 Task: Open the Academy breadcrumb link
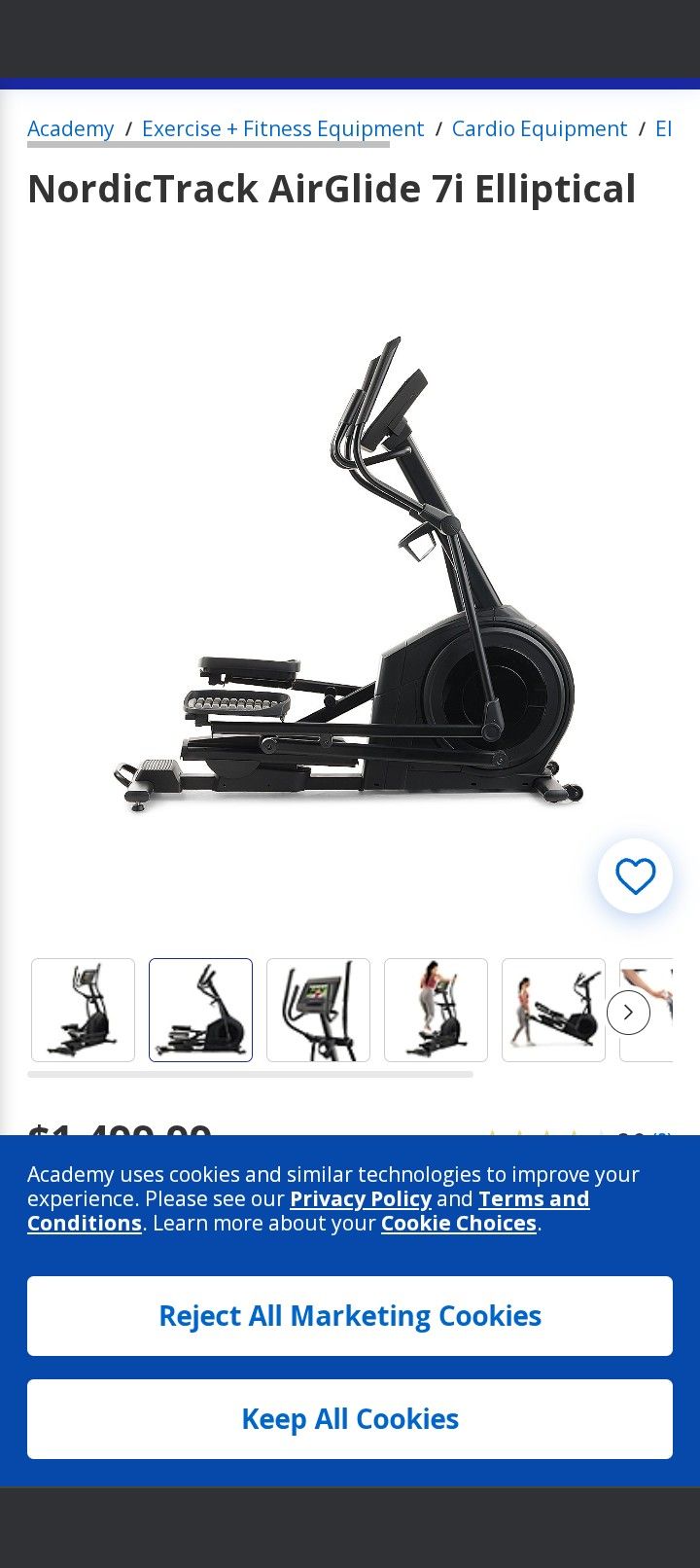pyautogui.click(x=70, y=128)
